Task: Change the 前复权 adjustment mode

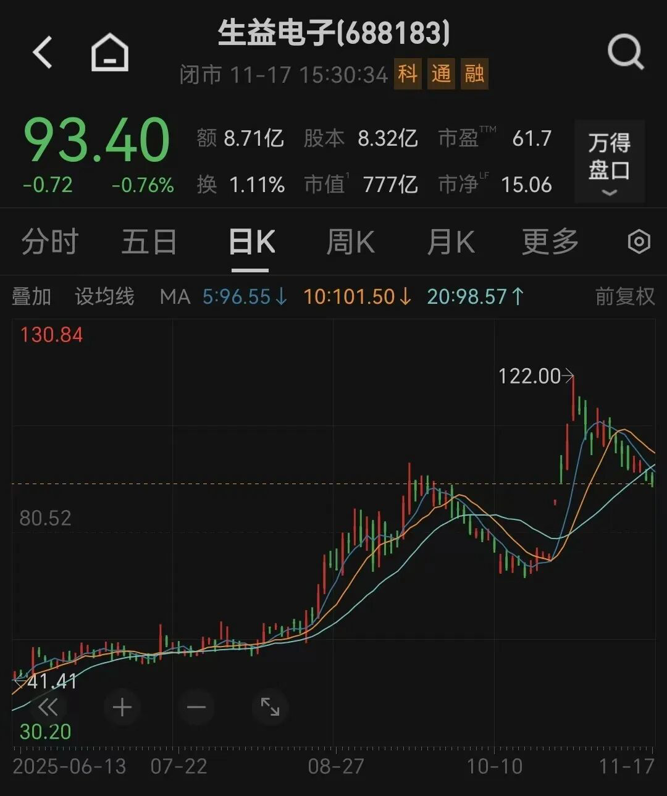Action: (625, 297)
